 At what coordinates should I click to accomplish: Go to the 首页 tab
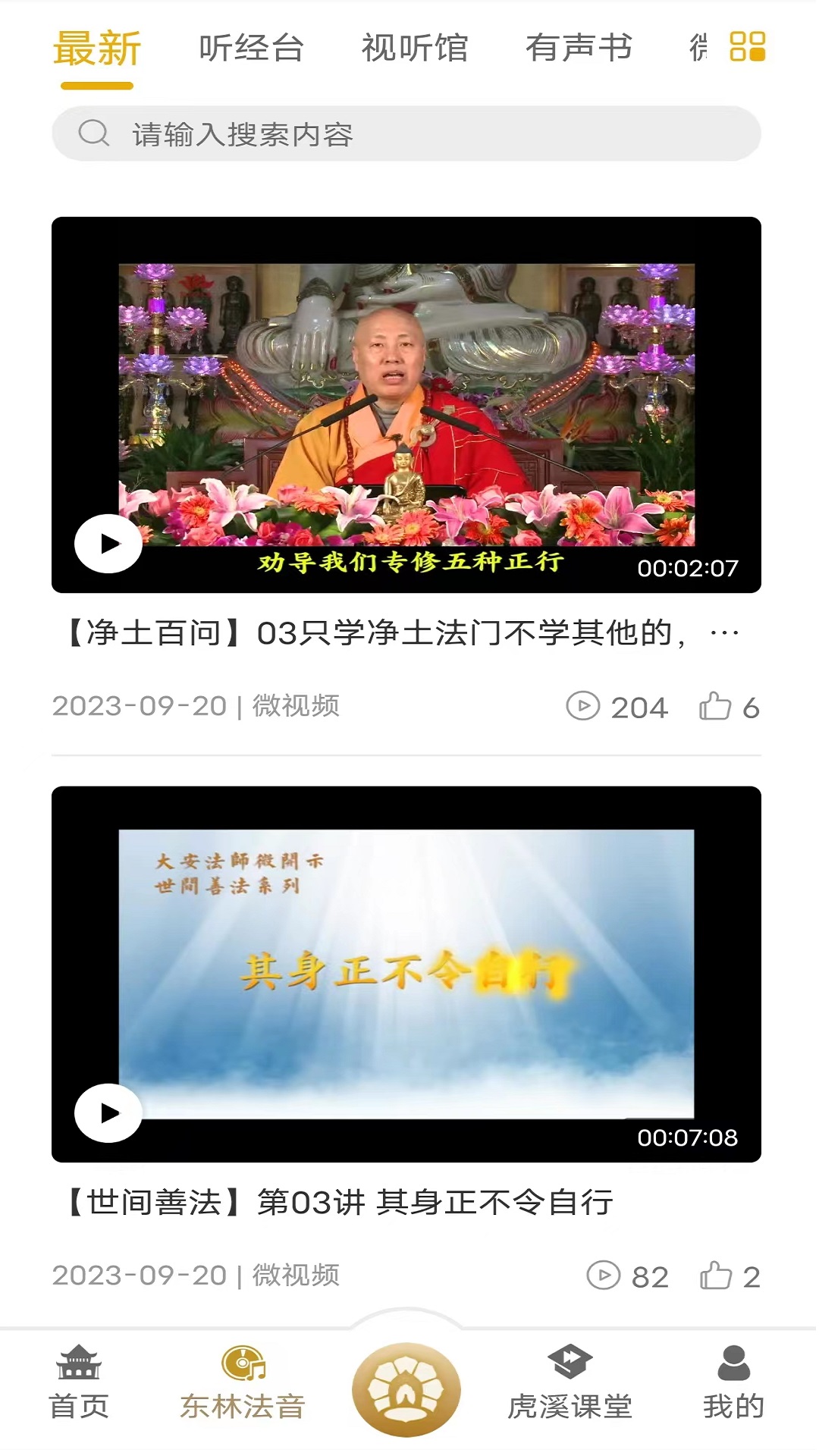[79, 1383]
